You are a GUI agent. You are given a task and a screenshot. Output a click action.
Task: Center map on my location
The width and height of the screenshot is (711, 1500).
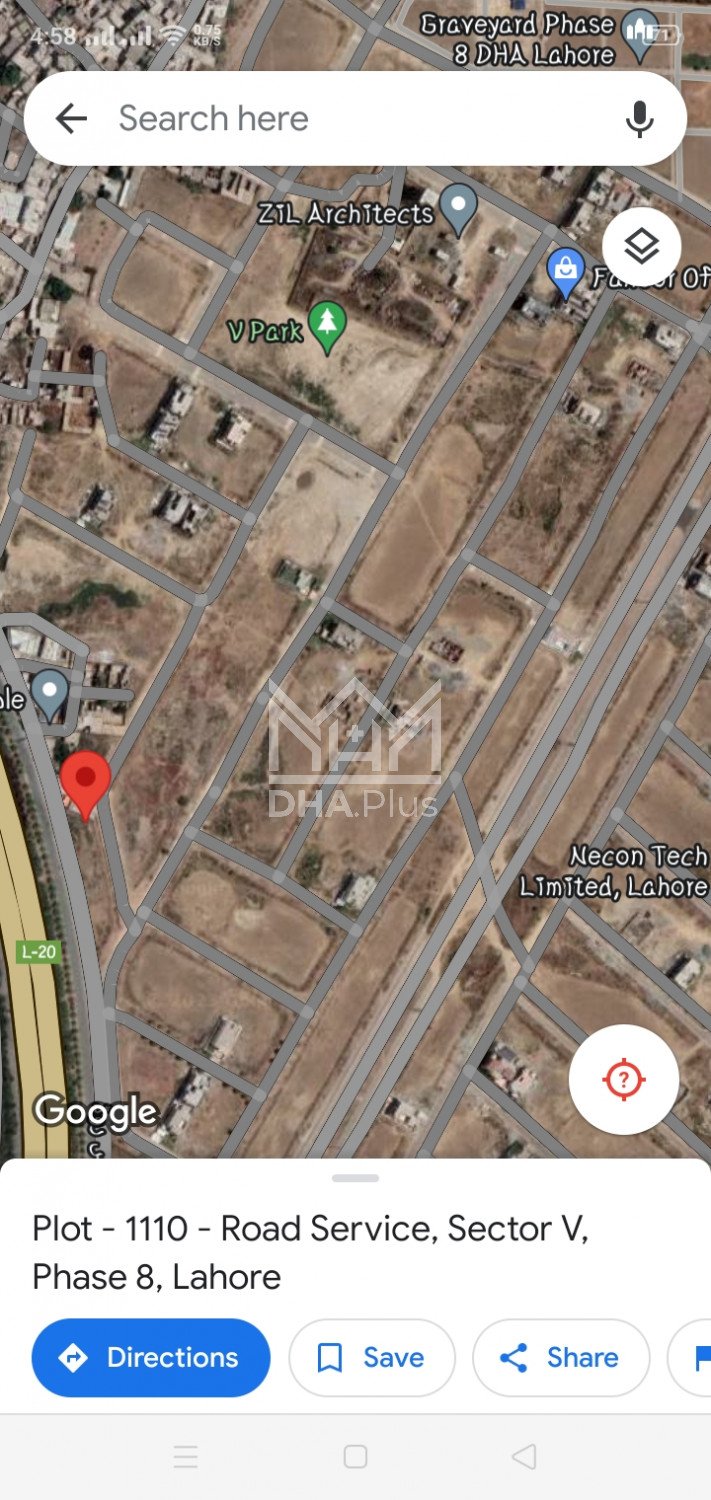pos(623,1079)
